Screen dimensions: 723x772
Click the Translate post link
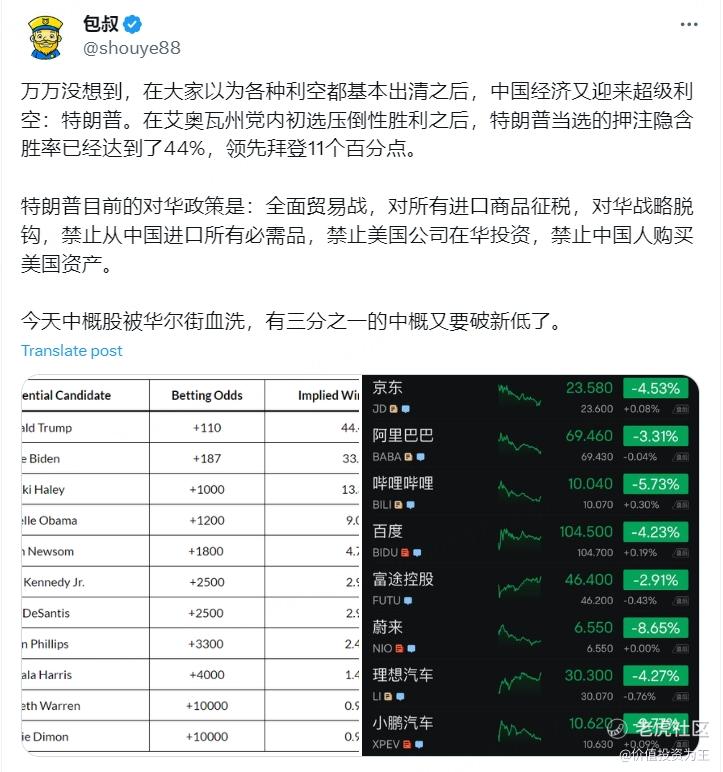71,351
